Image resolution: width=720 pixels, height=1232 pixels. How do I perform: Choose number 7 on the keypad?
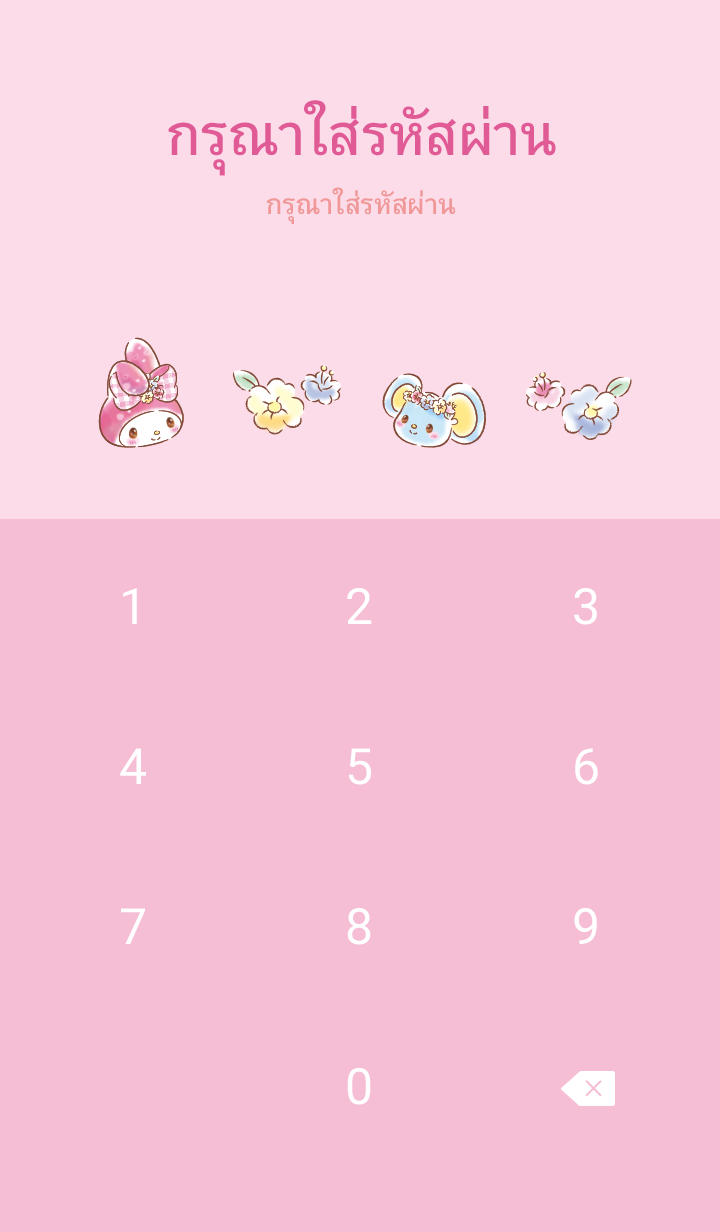coord(132,927)
